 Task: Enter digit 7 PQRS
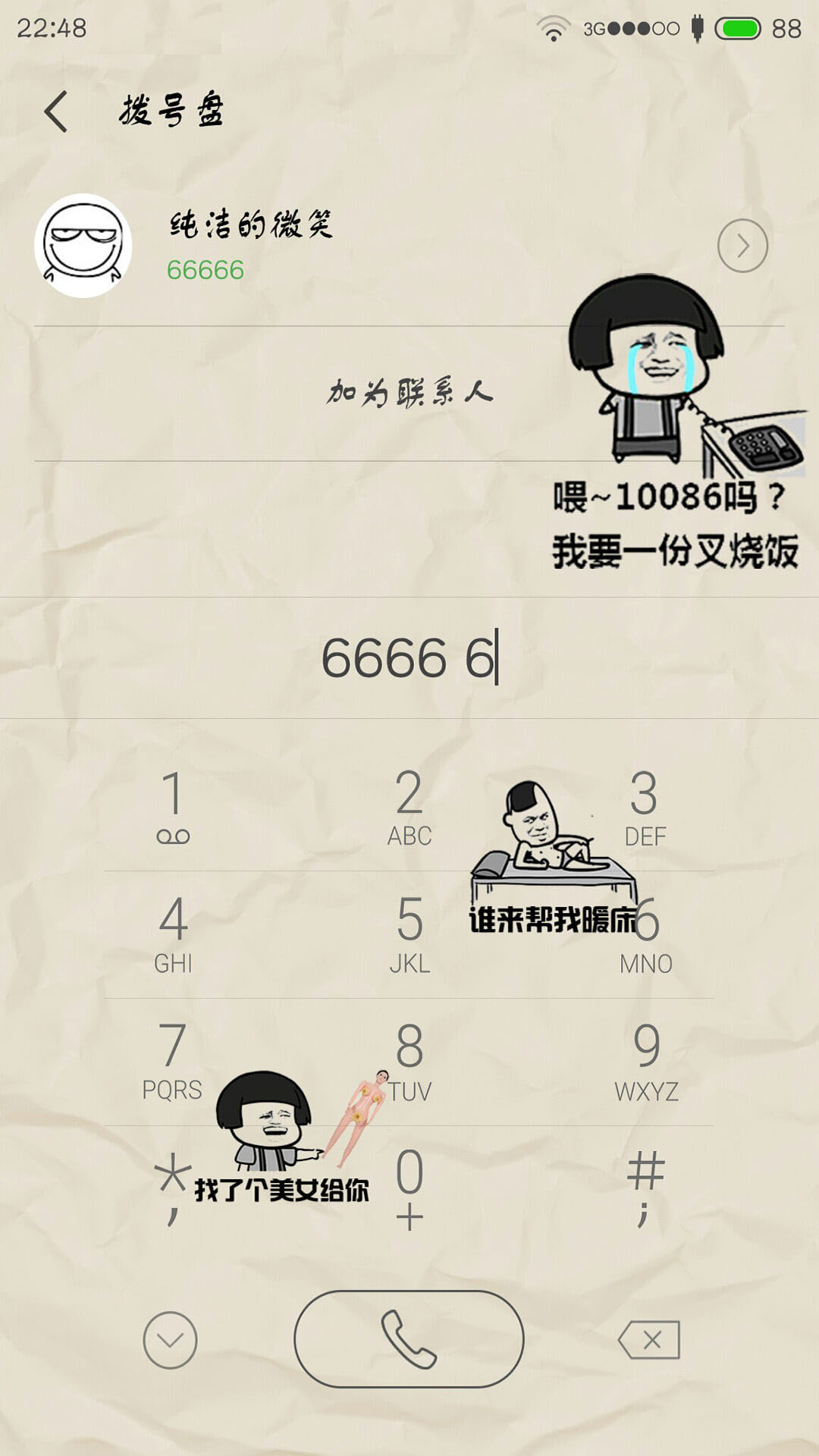click(x=173, y=1062)
